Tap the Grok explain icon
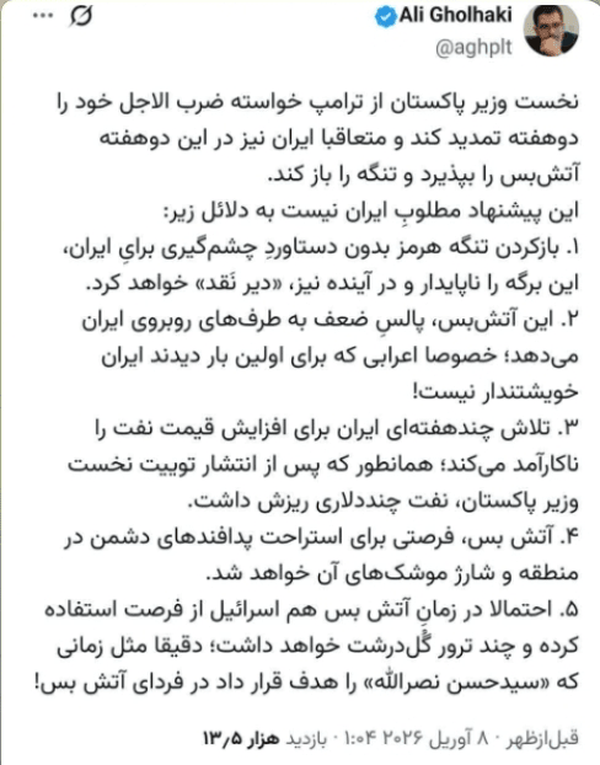600x765 pixels. (80, 16)
